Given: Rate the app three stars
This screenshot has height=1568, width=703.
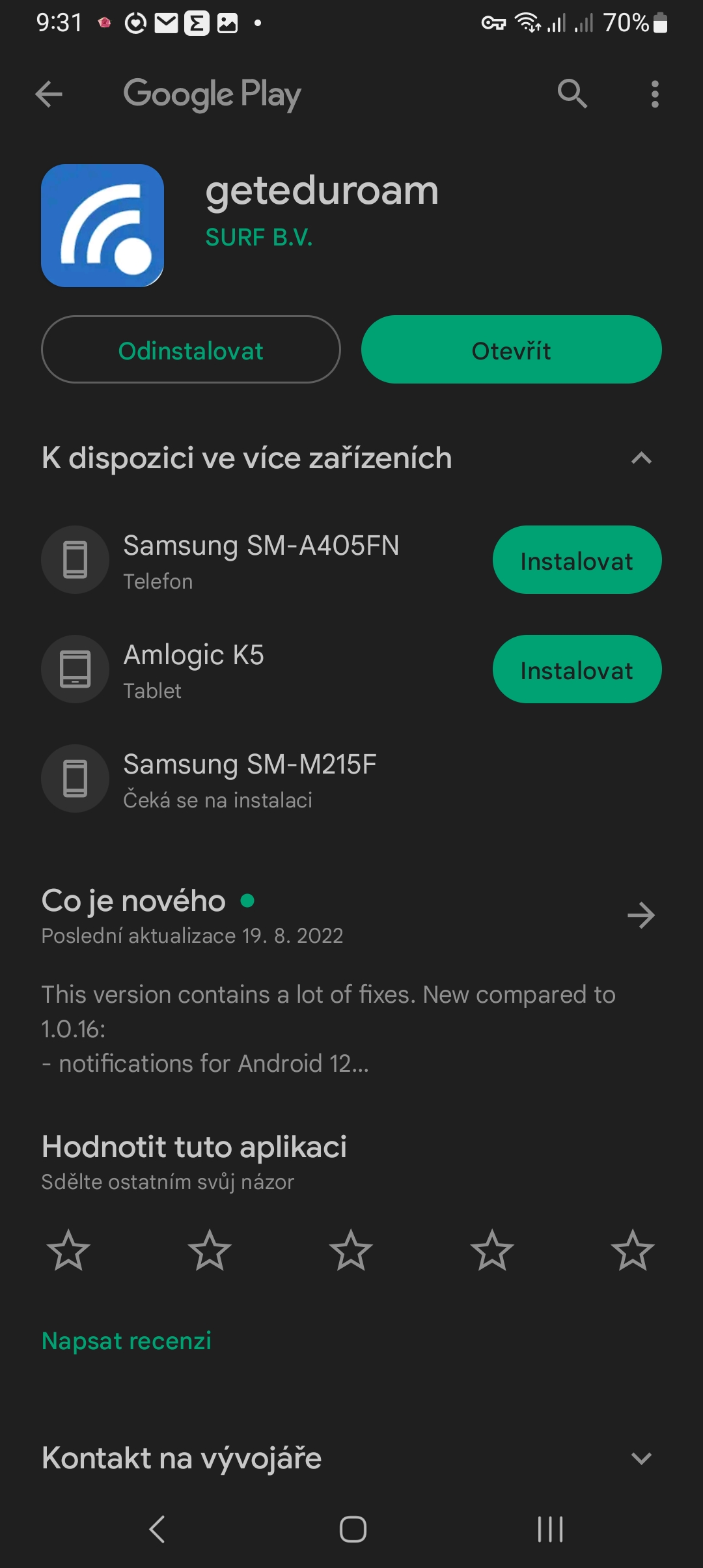Looking at the screenshot, I should (x=351, y=1250).
